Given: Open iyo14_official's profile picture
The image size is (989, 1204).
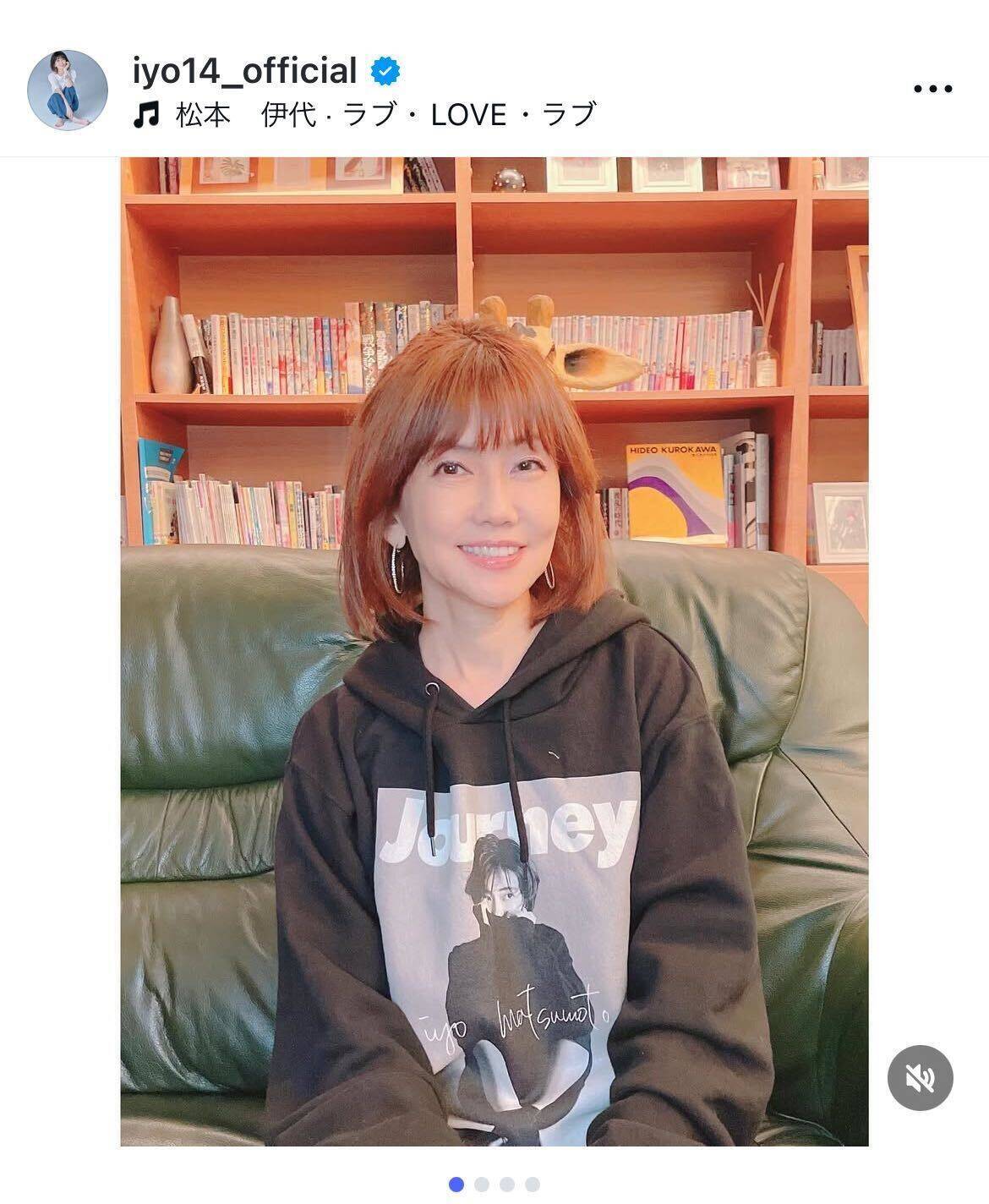Looking at the screenshot, I should click(68, 90).
